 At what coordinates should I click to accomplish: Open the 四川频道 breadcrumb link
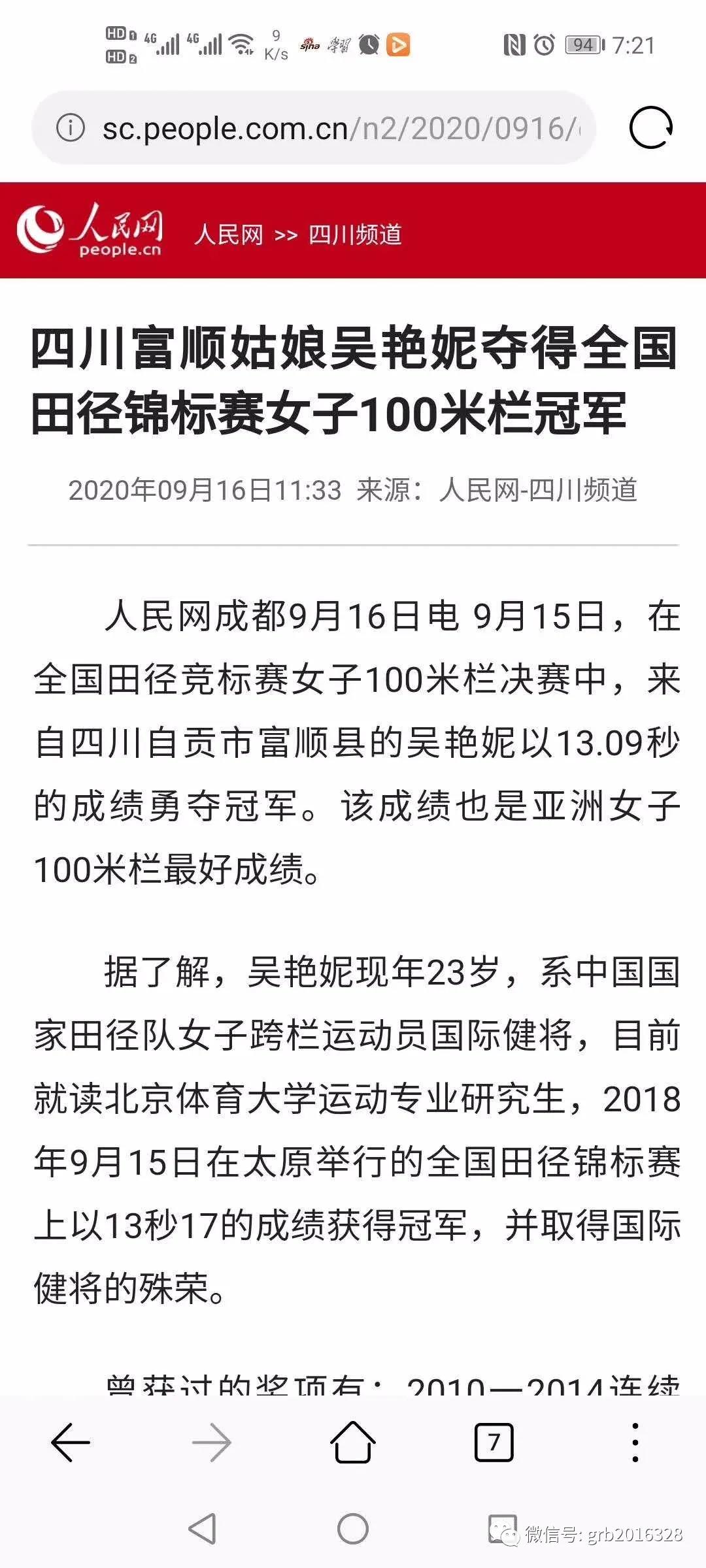tap(355, 235)
